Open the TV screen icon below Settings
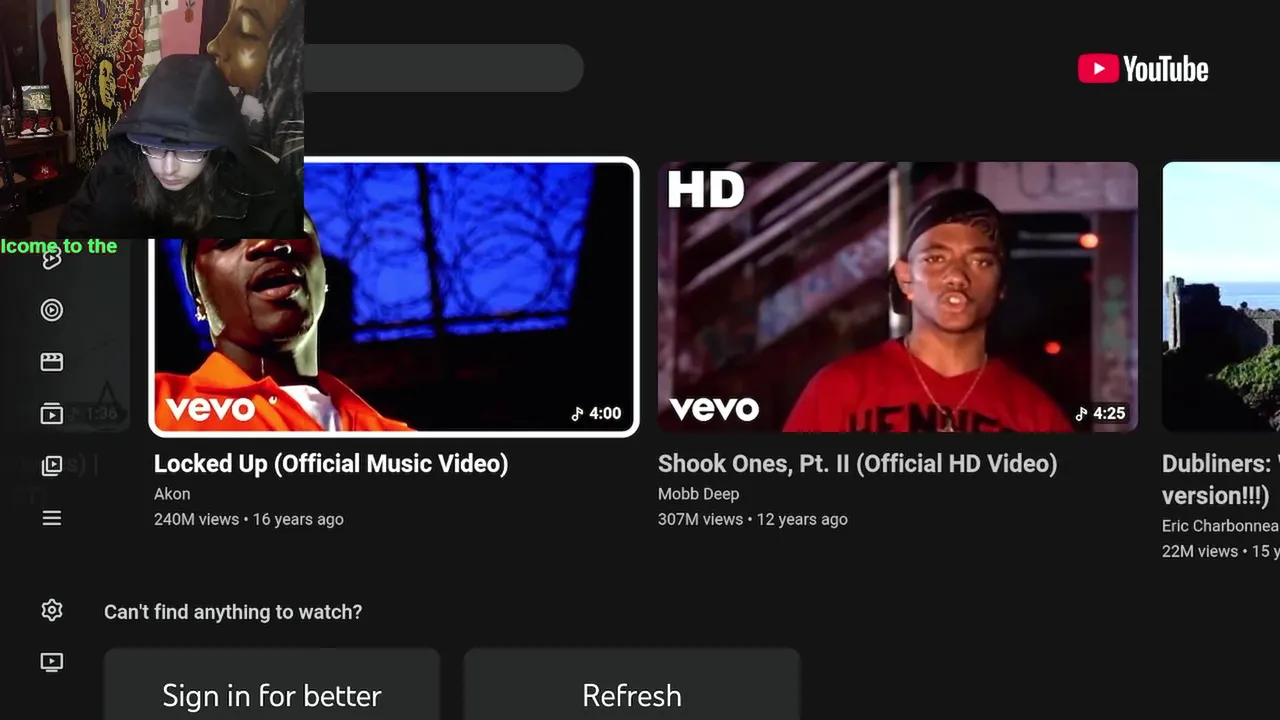Image resolution: width=1280 pixels, height=720 pixels. (52, 662)
